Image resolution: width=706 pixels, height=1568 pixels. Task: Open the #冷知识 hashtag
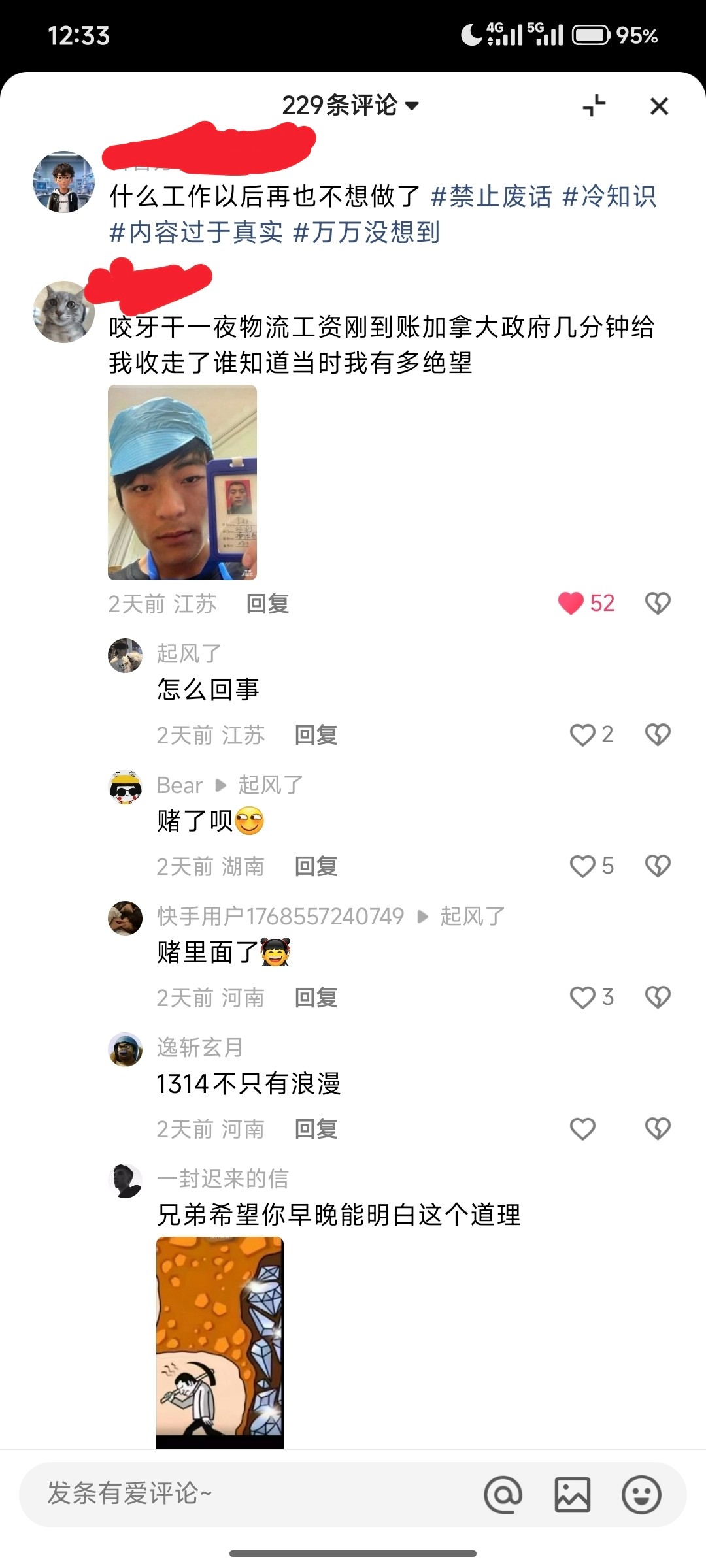click(x=609, y=197)
